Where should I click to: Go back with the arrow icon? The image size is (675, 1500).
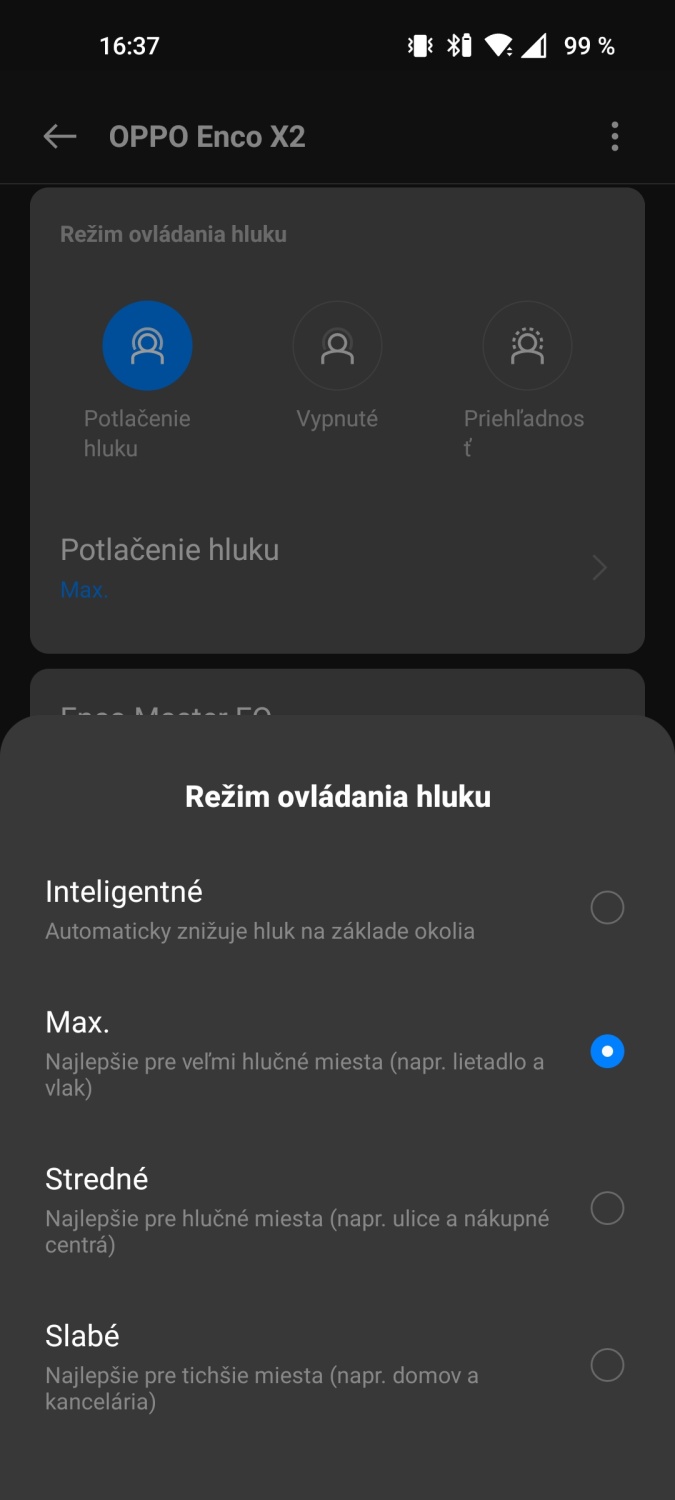[60, 137]
